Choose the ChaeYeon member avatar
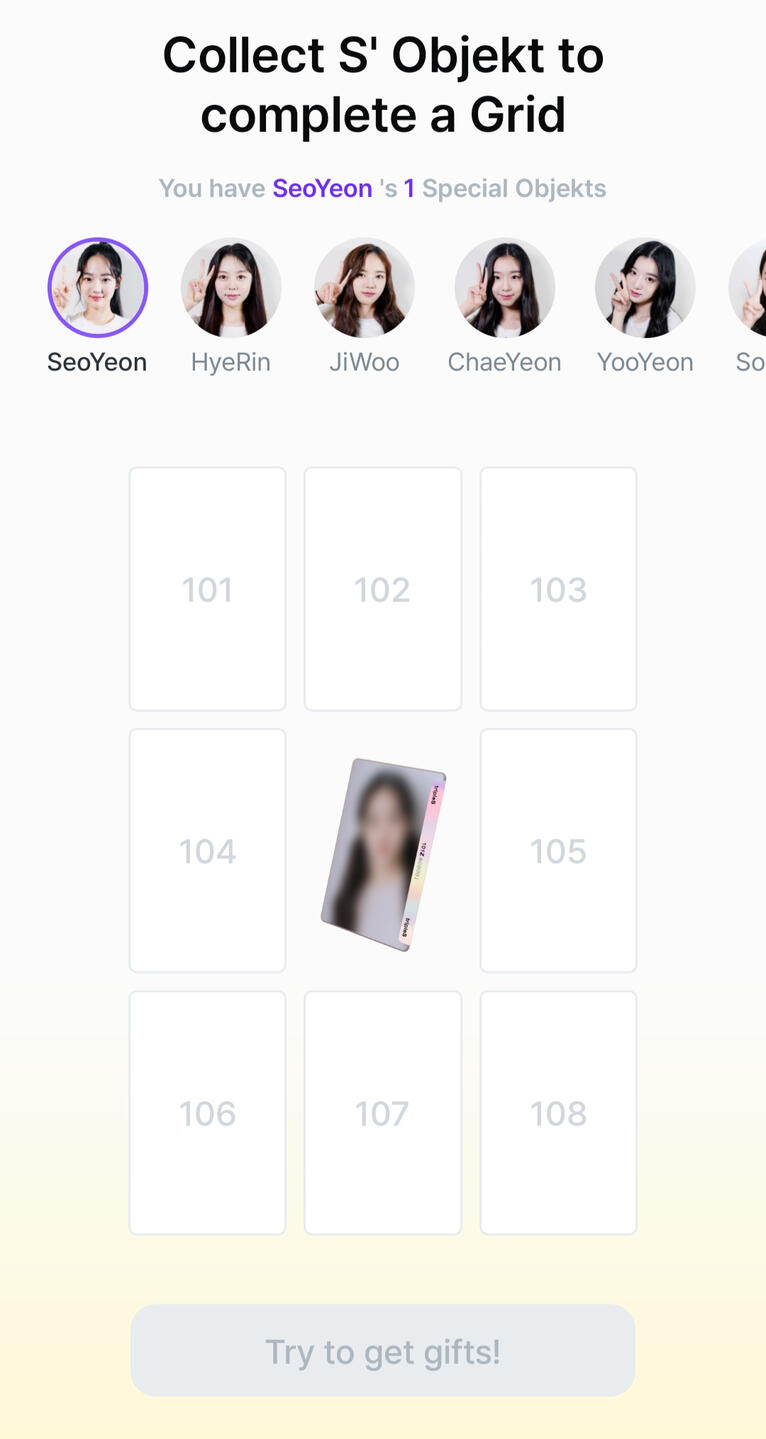This screenshot has height=1439, width=766. pos(504,288)
